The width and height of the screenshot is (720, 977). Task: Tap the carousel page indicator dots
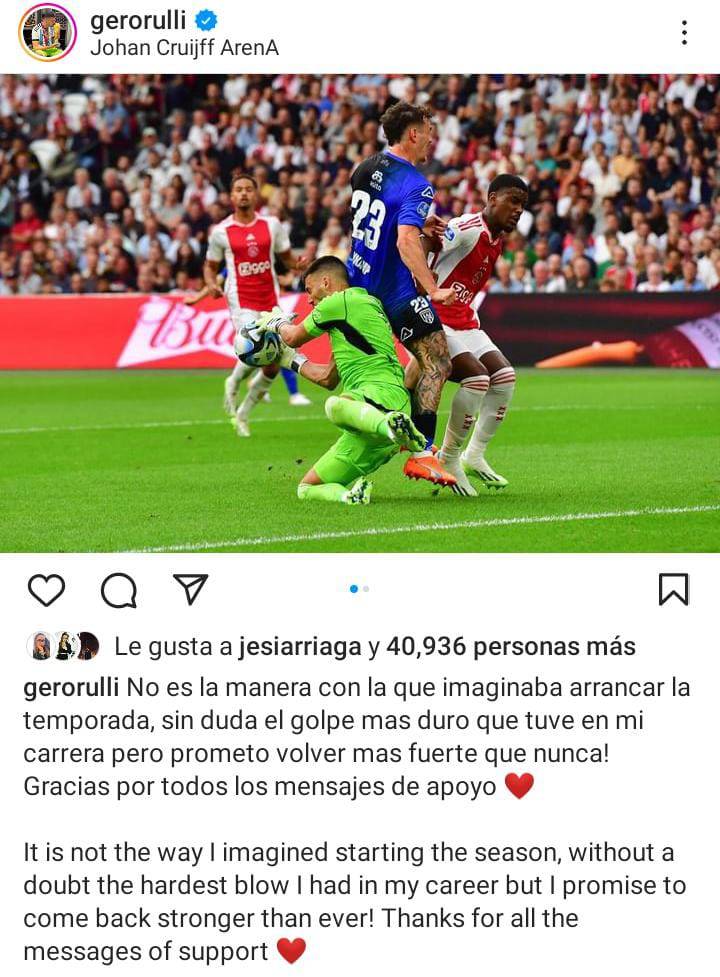click(359, 589)
